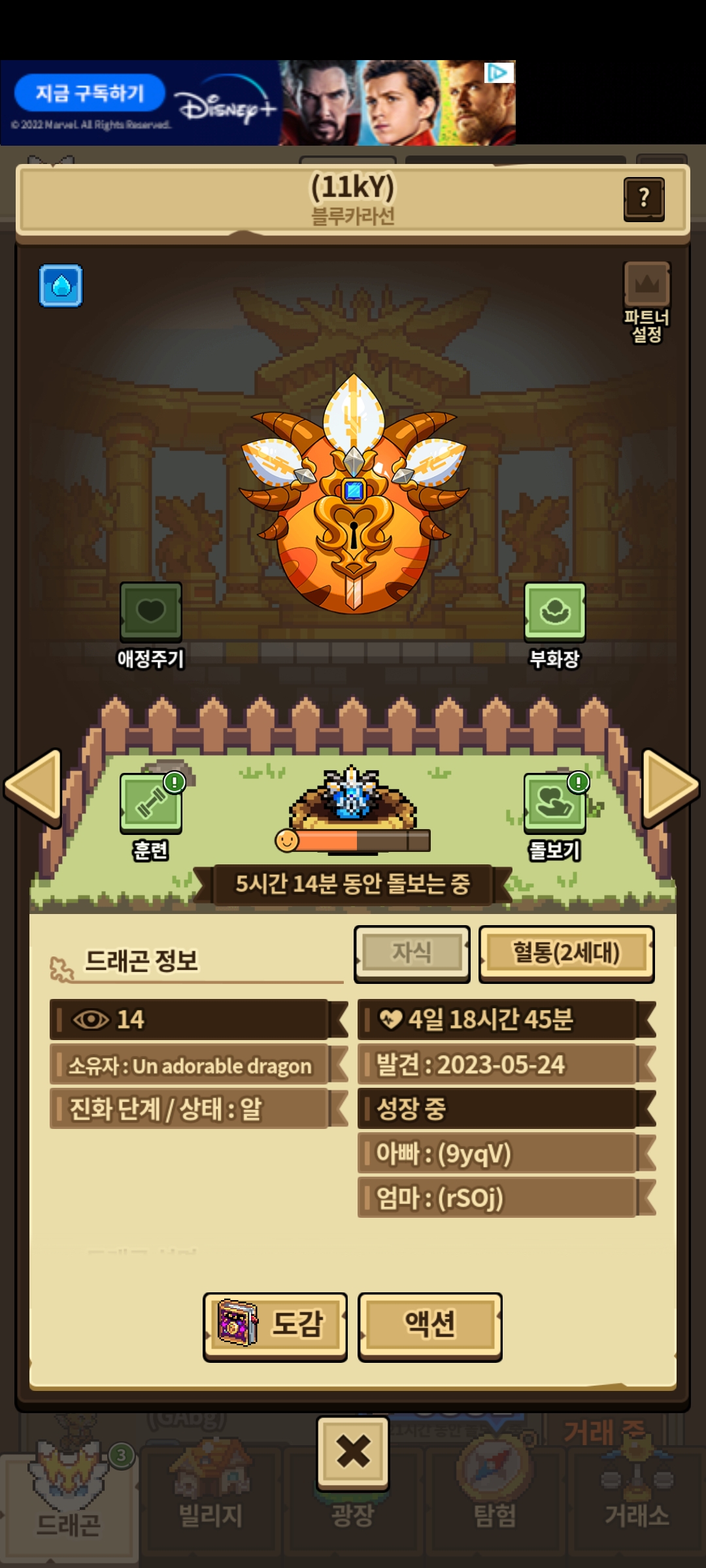This screenshot has height=1568, width=706.
Task: Open the 액션 action menu
Action: (x=429, y=1326)
